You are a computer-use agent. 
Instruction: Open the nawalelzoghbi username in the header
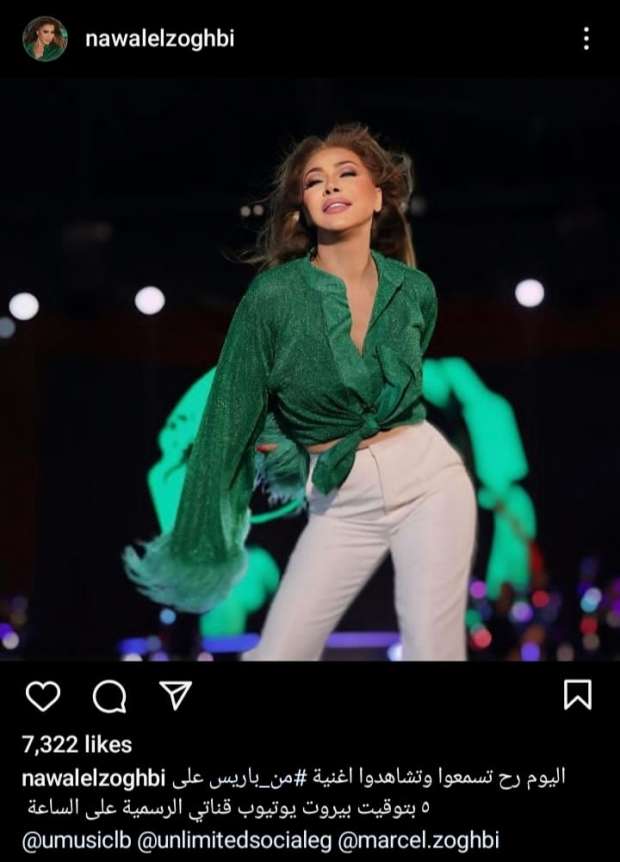[x=159, y=39]
